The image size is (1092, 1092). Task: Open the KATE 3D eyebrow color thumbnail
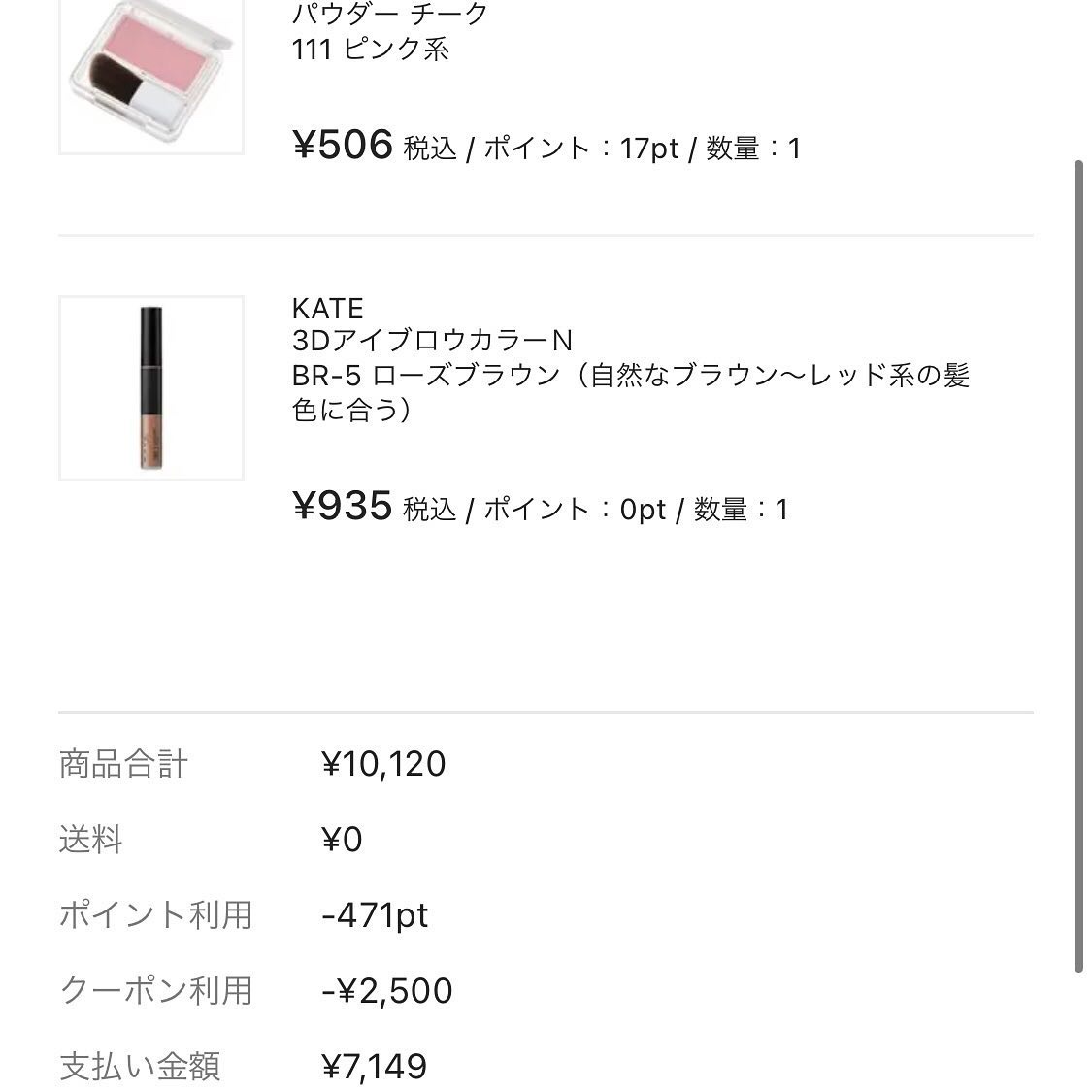tap(151, 388)
